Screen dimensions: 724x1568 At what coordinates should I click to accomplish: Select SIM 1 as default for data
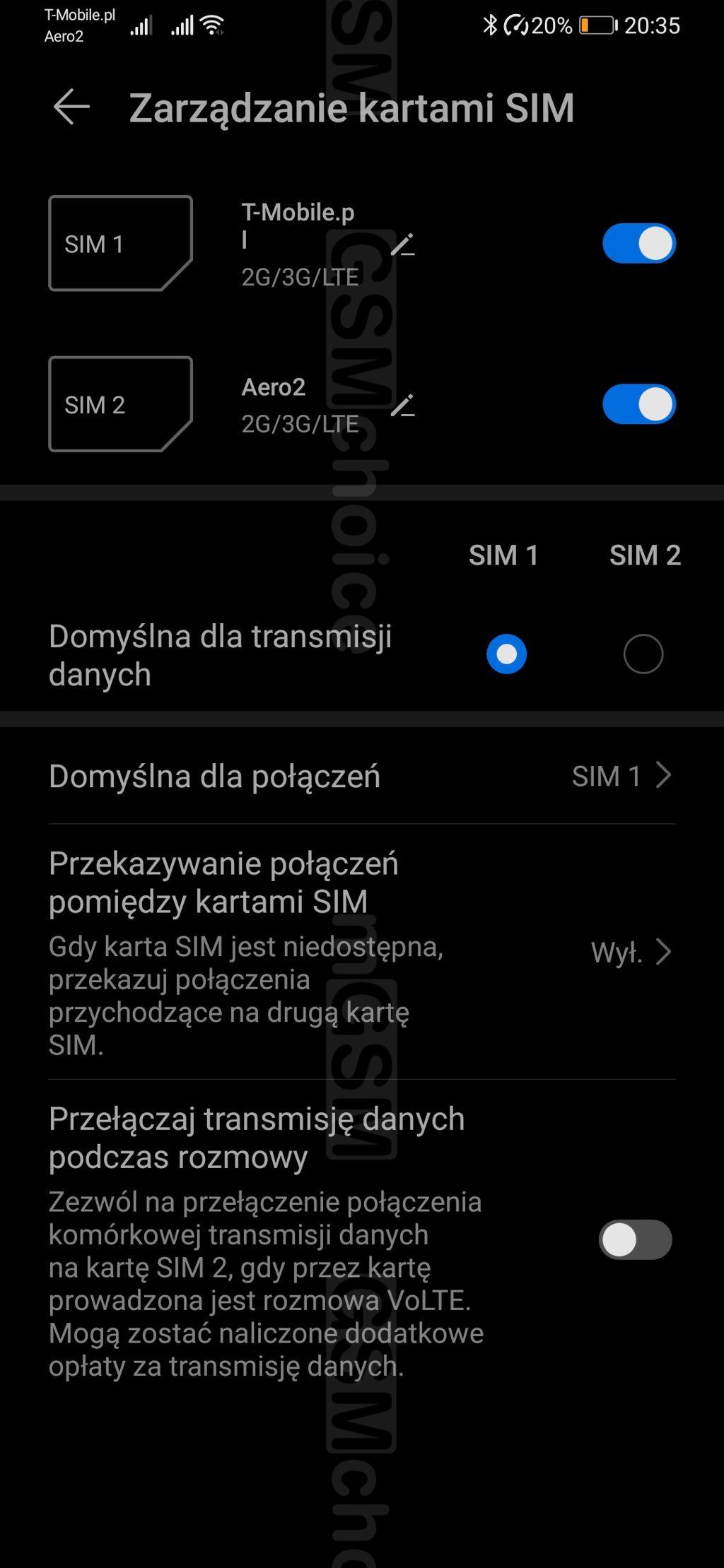(x=506, y=654)
